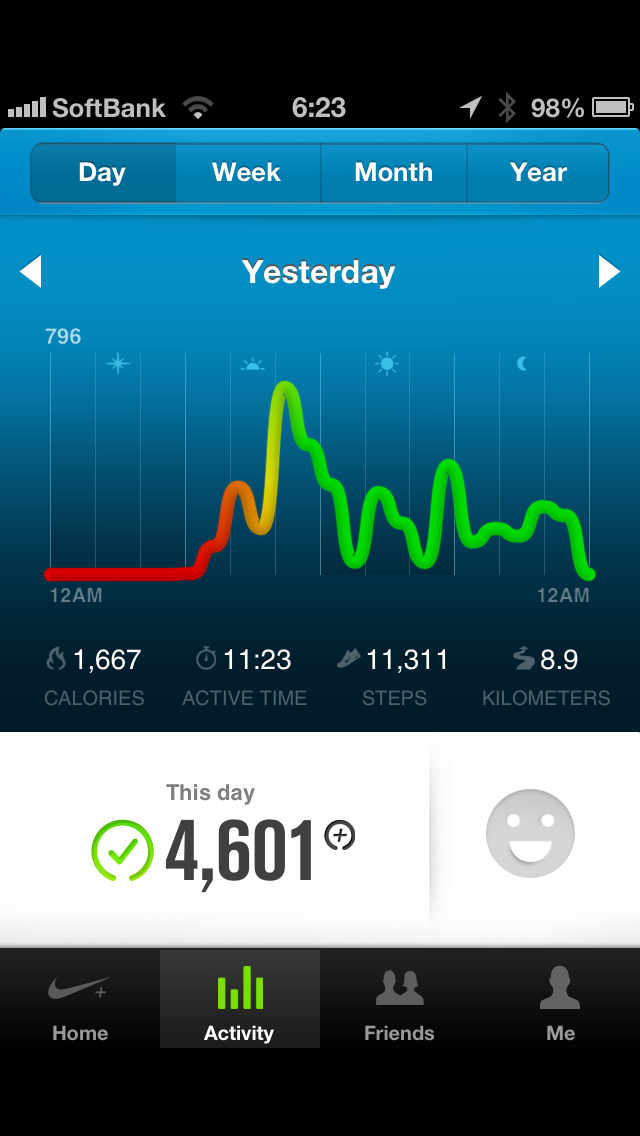Screen dimensions: 640x1136
Task: Select the Month segment
Action: (x=393, y=173)
